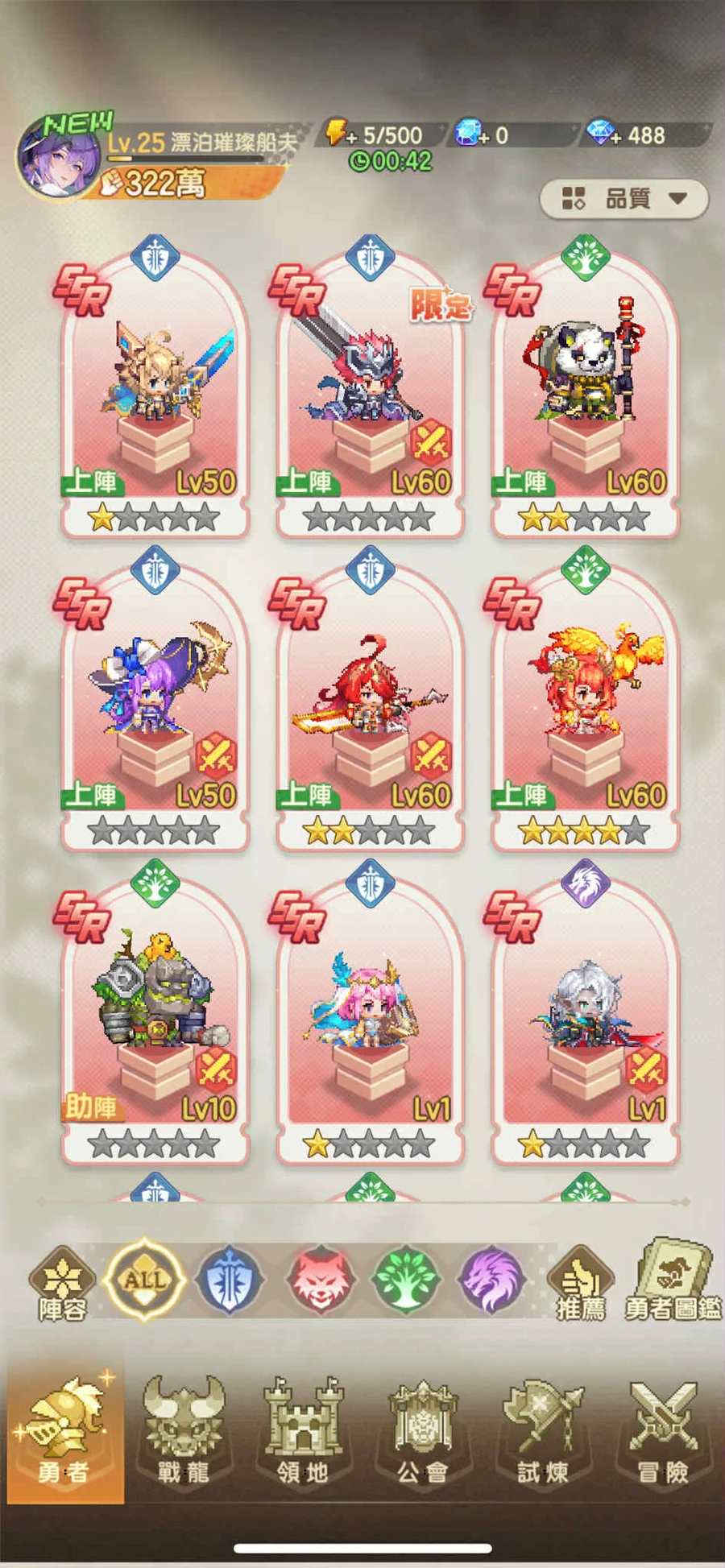The height and width of the screenshot is (1568, 725).
Task: Filter heroes by blue sword-shield faction
Action: coord(230,1279)
